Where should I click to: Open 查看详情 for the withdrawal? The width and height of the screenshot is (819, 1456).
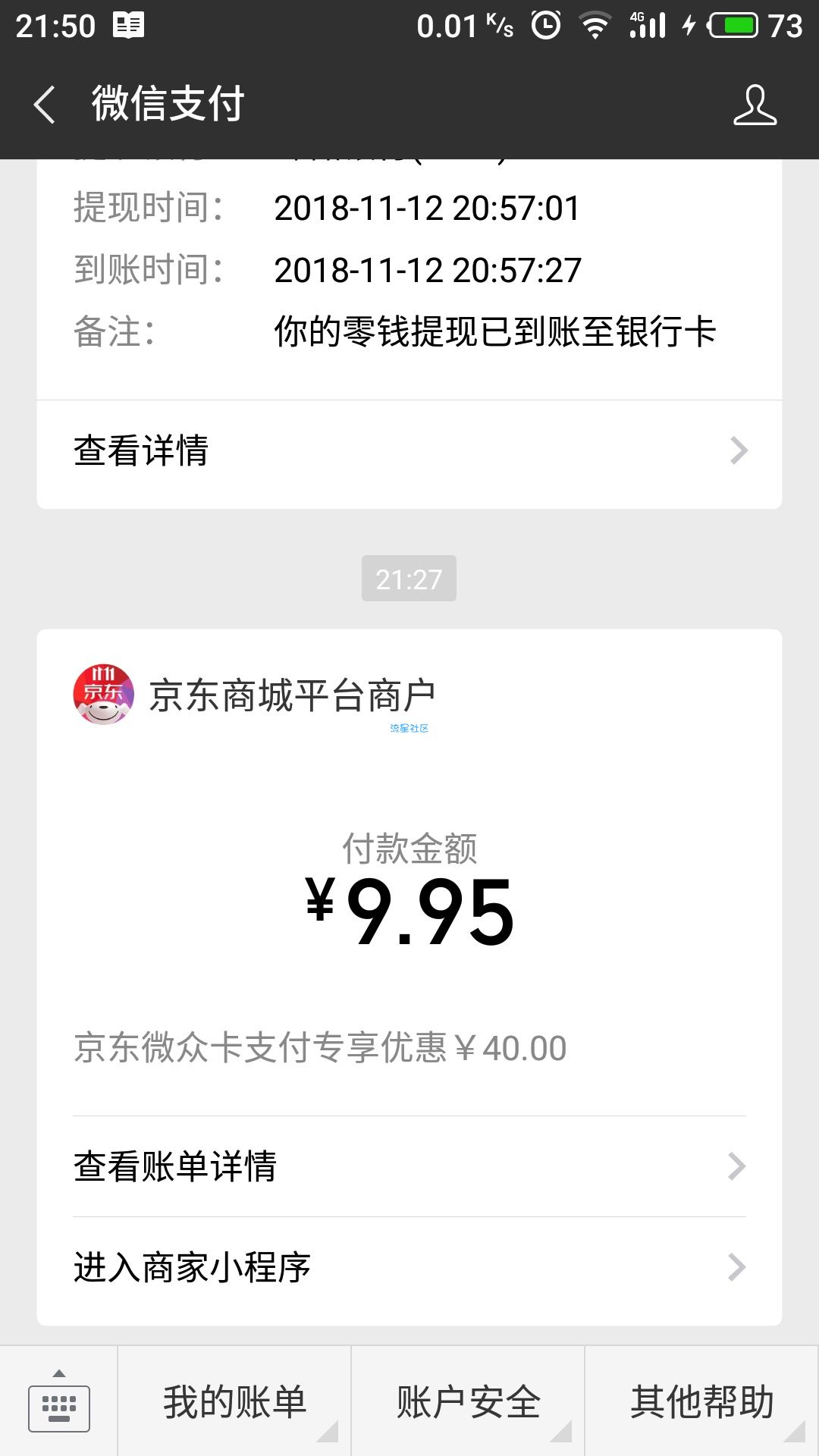(x=409, y=450)
